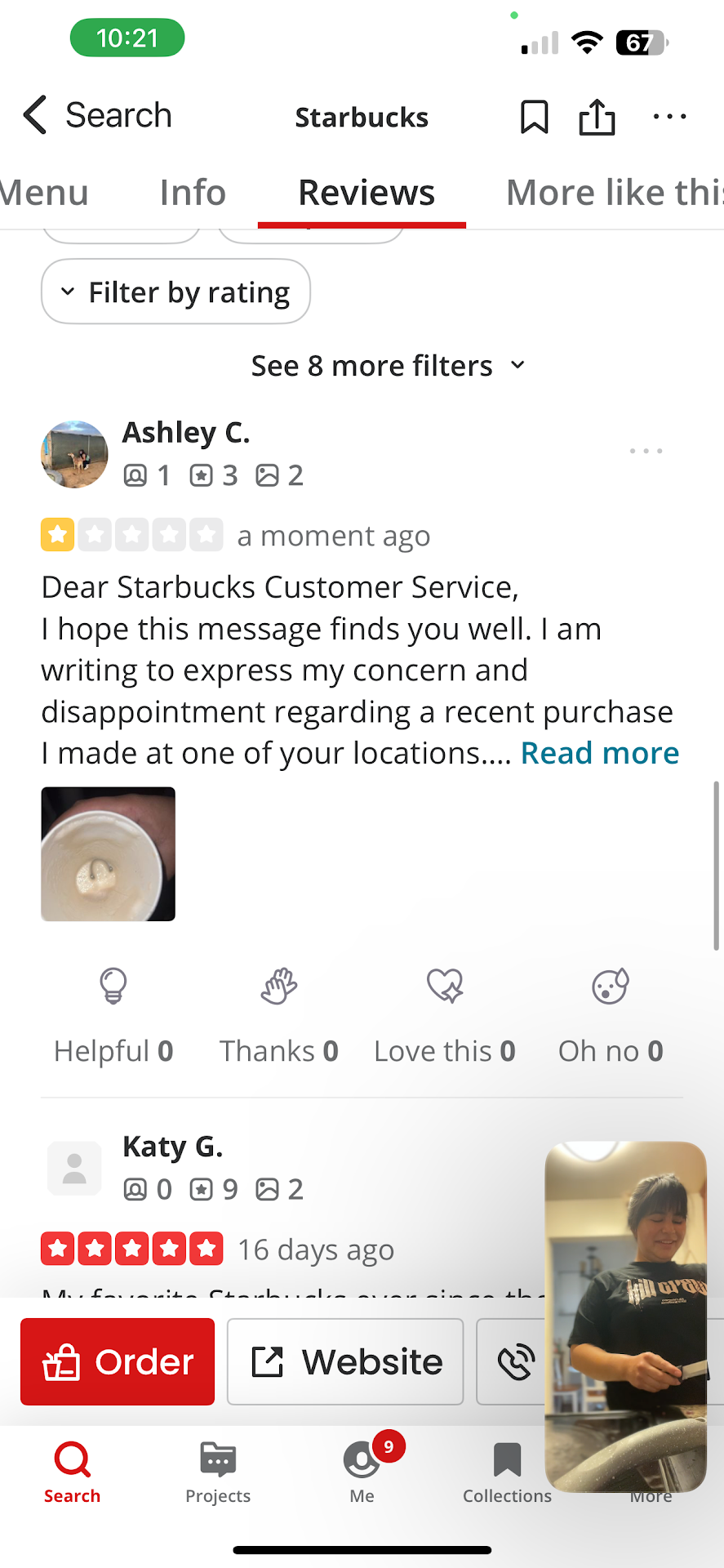Open options menu for Ashley C.'s review
The width and height of the screenshot is (724, 1568).
click(x=646, y=451)
